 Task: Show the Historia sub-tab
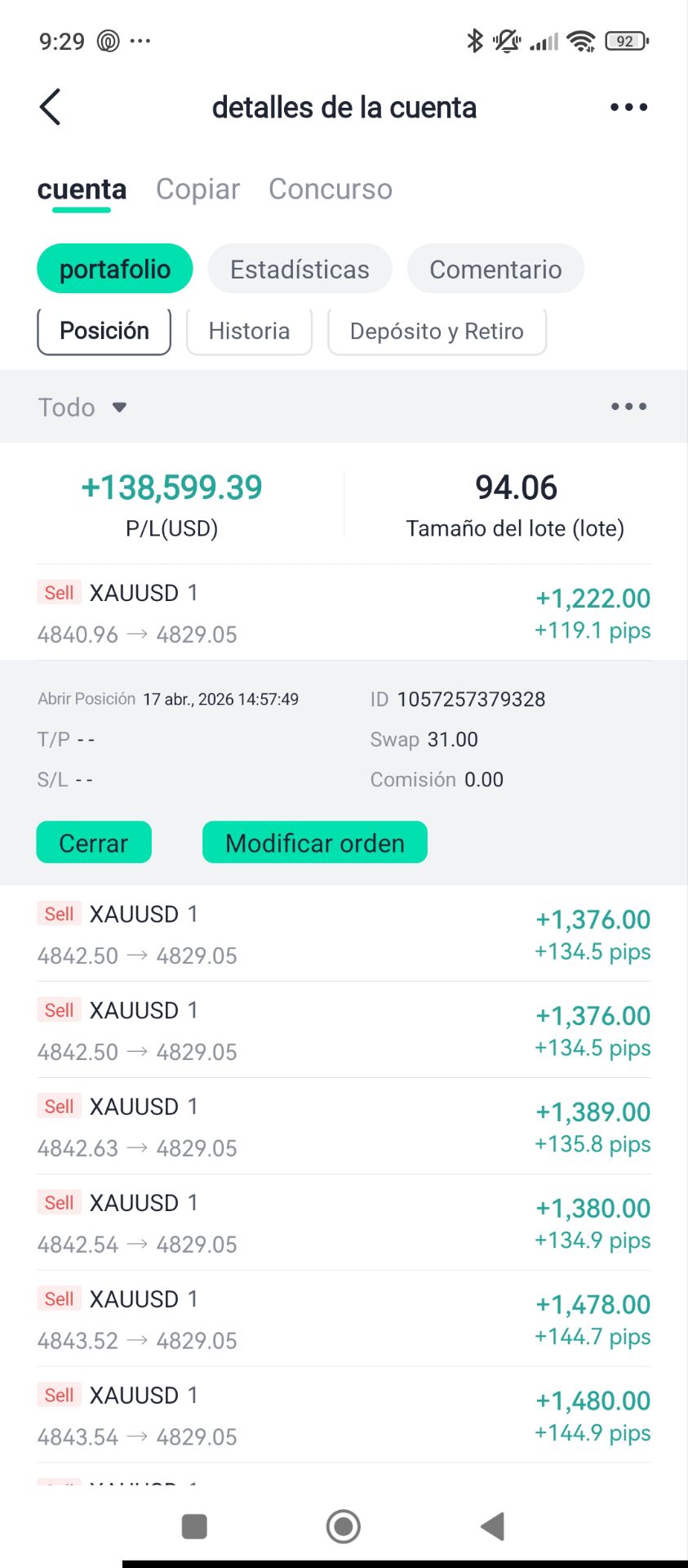(249, 331)
